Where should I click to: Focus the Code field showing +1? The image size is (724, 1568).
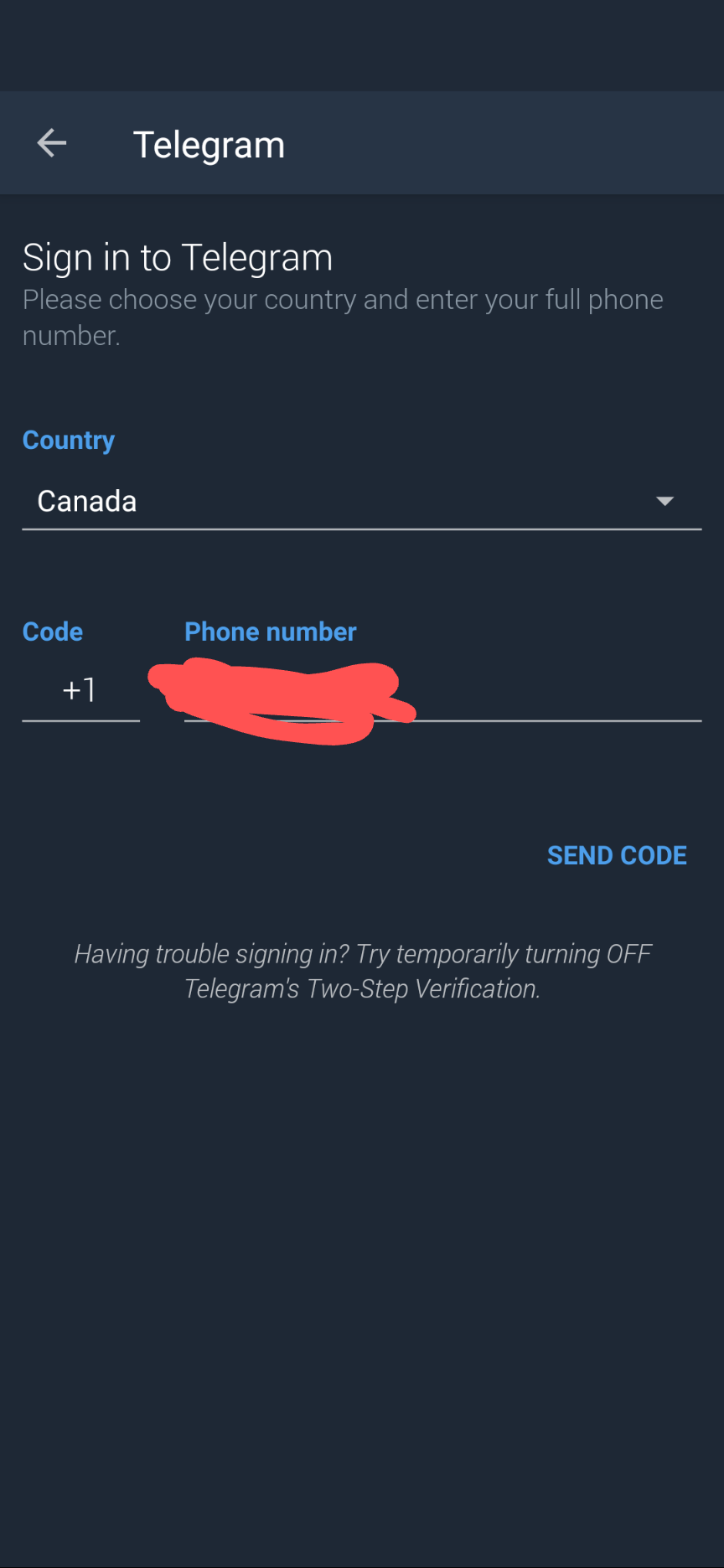pos(80,689)
